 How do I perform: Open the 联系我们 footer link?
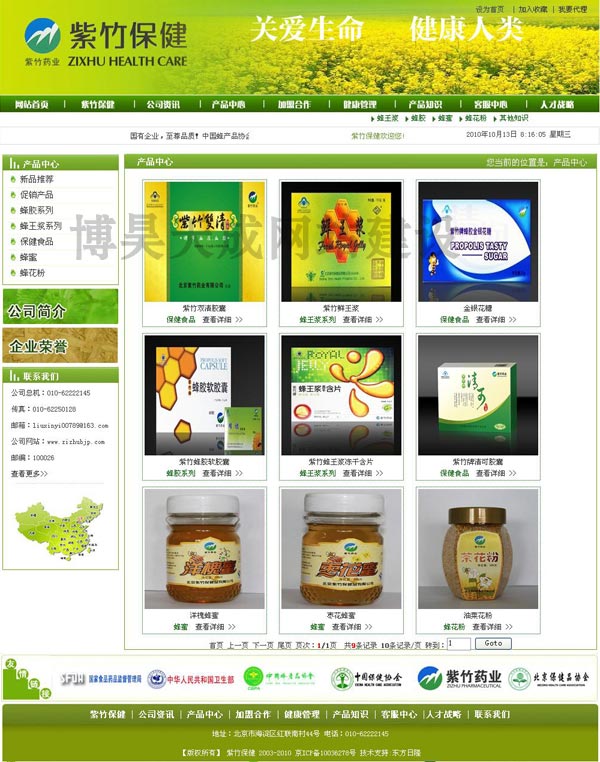[x=491, y=715]
